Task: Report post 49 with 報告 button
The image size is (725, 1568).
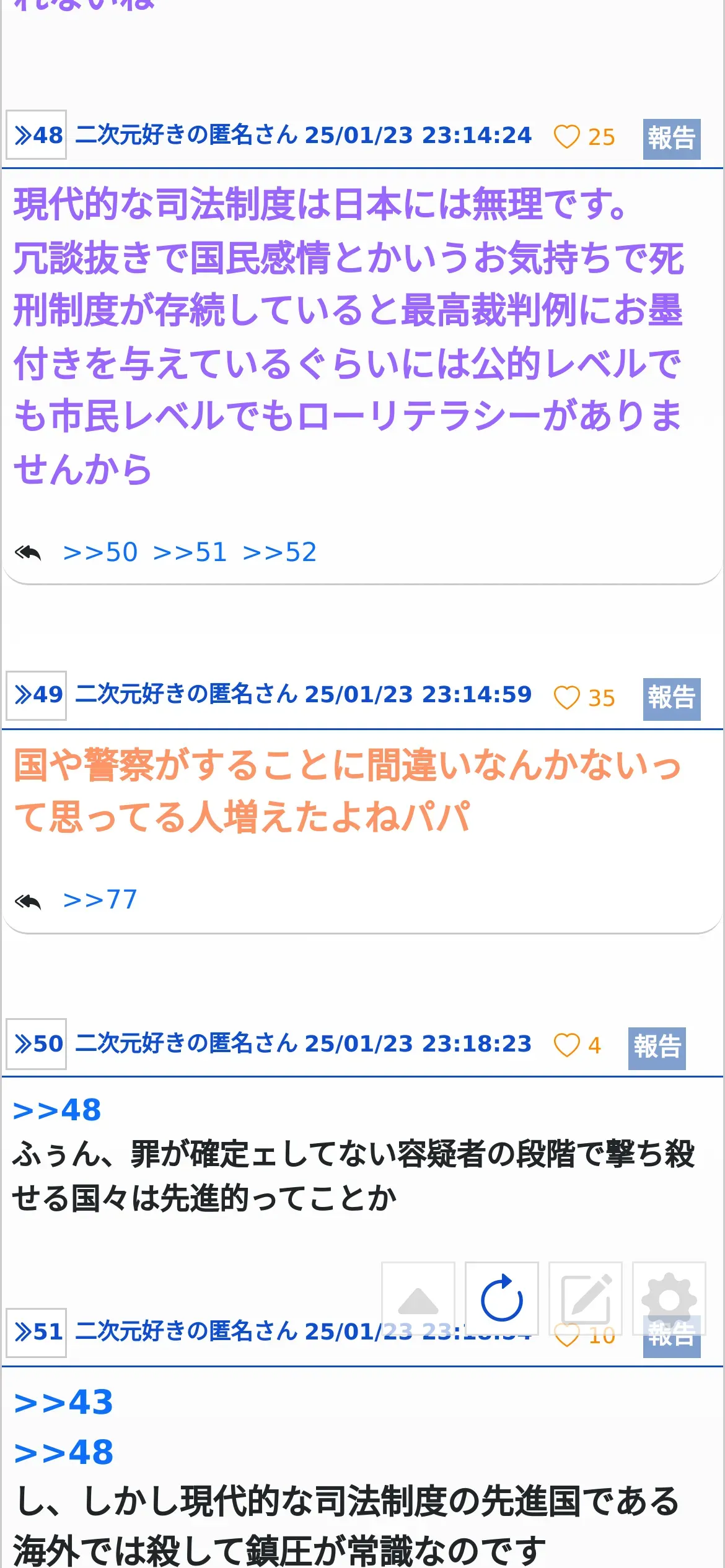Action: (671, 699)
